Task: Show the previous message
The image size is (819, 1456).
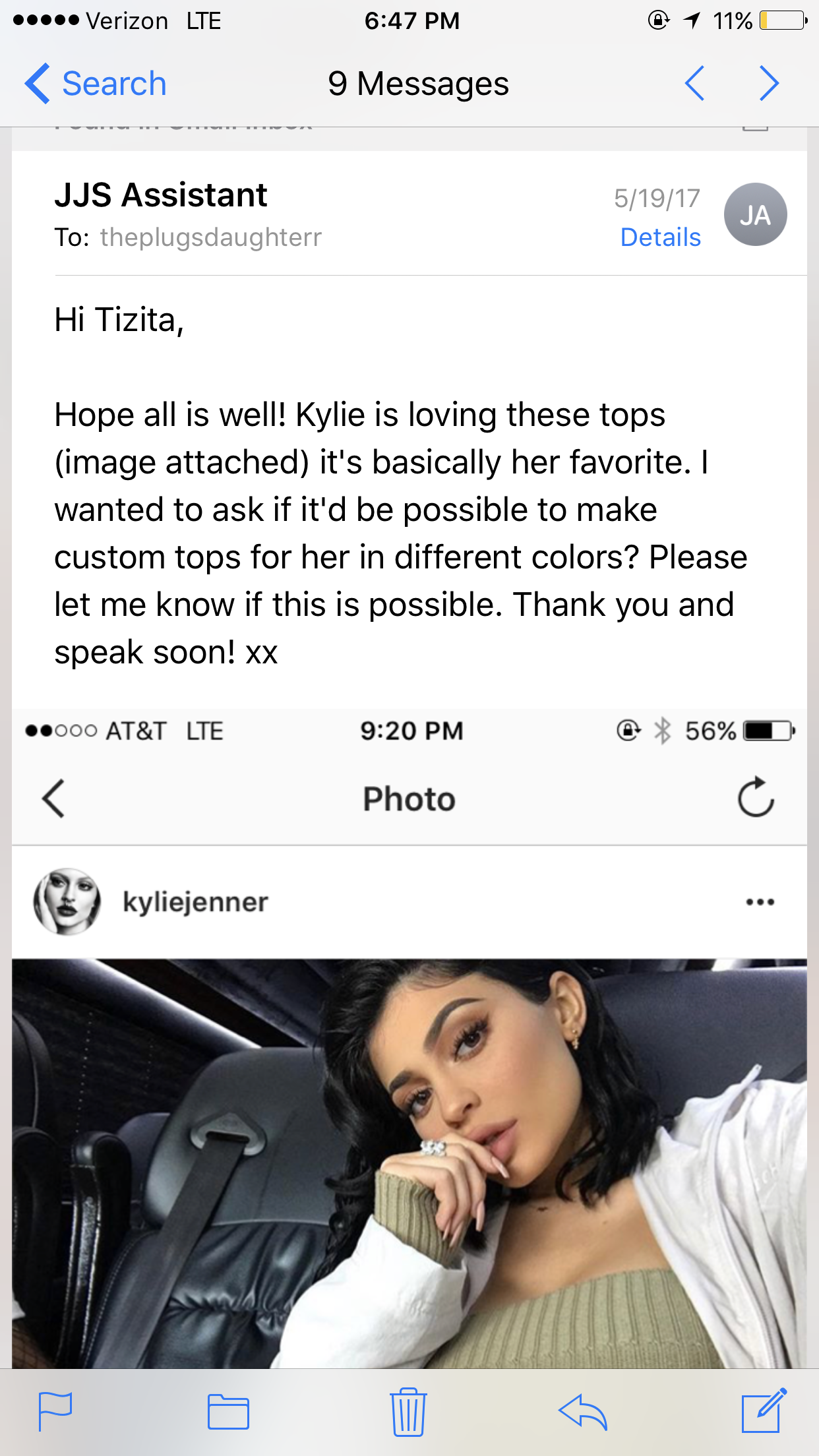Action: 694,83
